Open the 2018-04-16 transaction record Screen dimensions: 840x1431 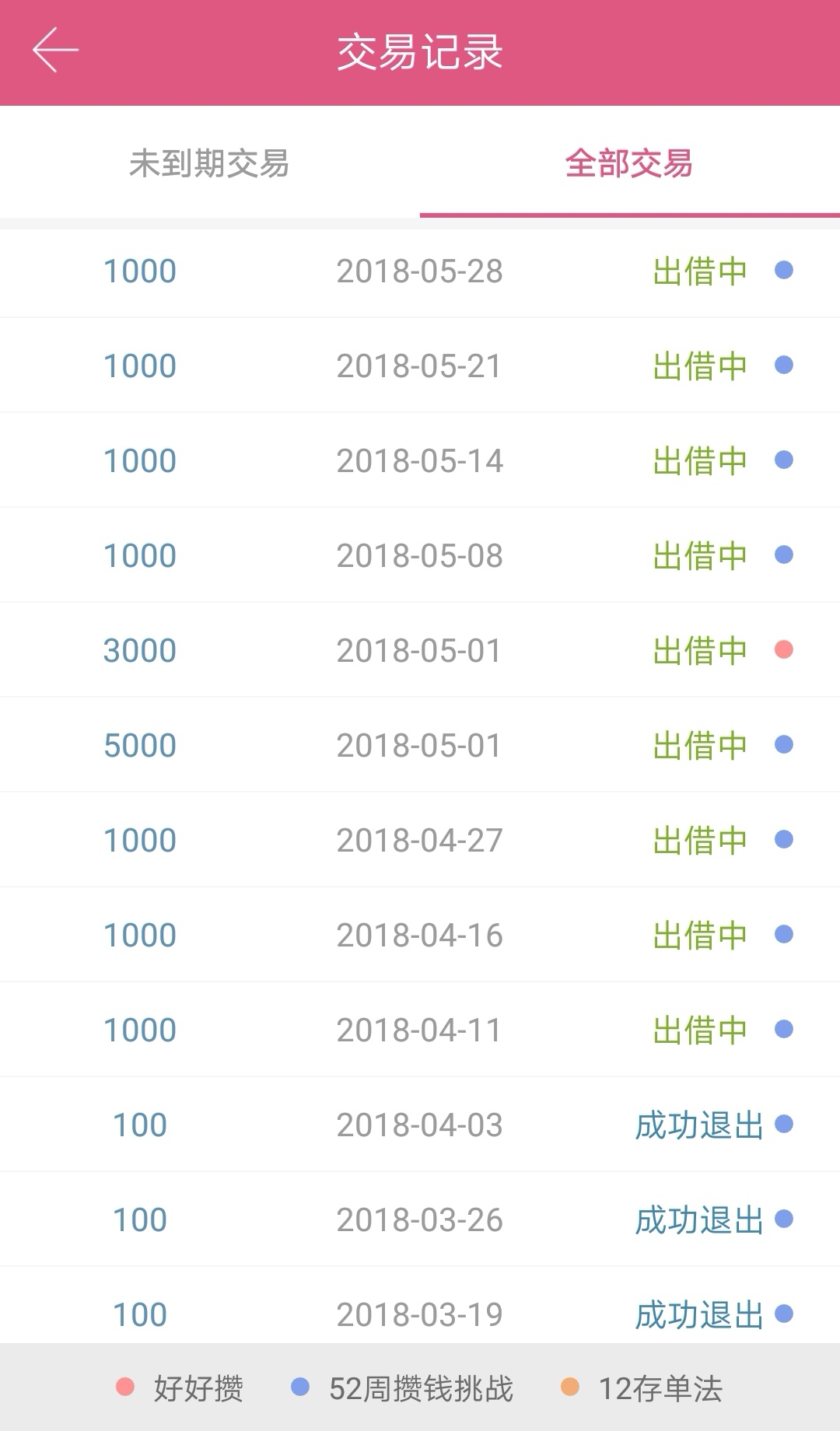coord(420,935)
